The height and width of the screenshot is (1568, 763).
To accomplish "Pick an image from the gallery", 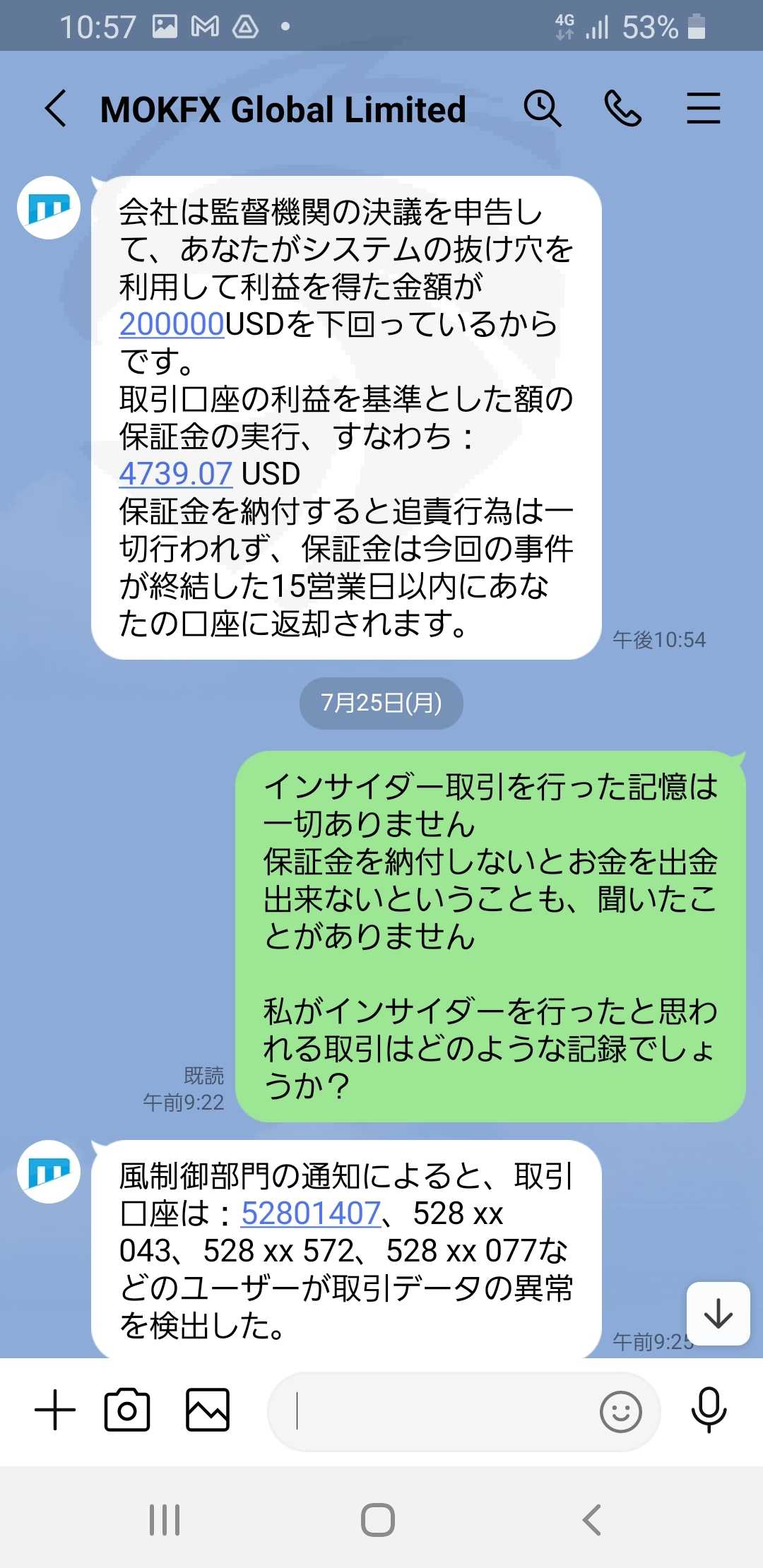I will 208,1410.
